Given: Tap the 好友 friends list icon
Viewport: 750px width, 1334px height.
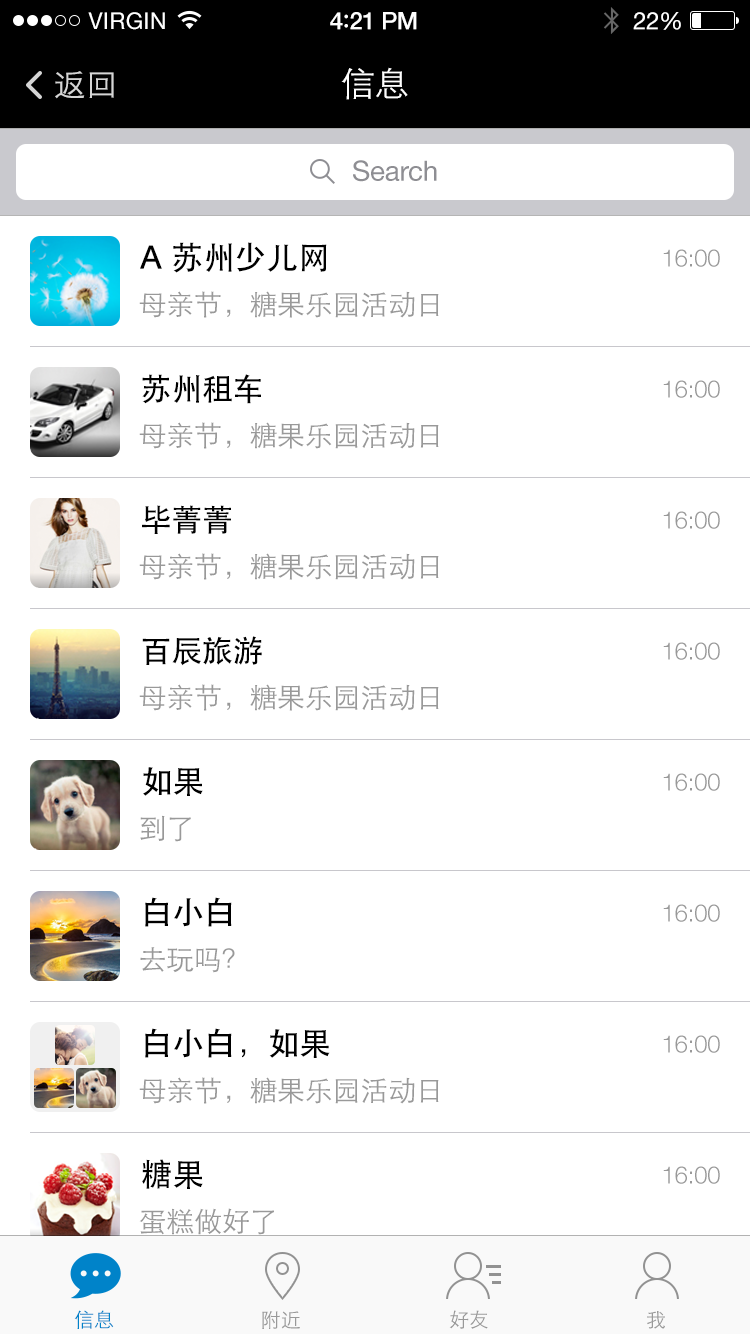Looking at the screenshot, I should pos(469,1274).
